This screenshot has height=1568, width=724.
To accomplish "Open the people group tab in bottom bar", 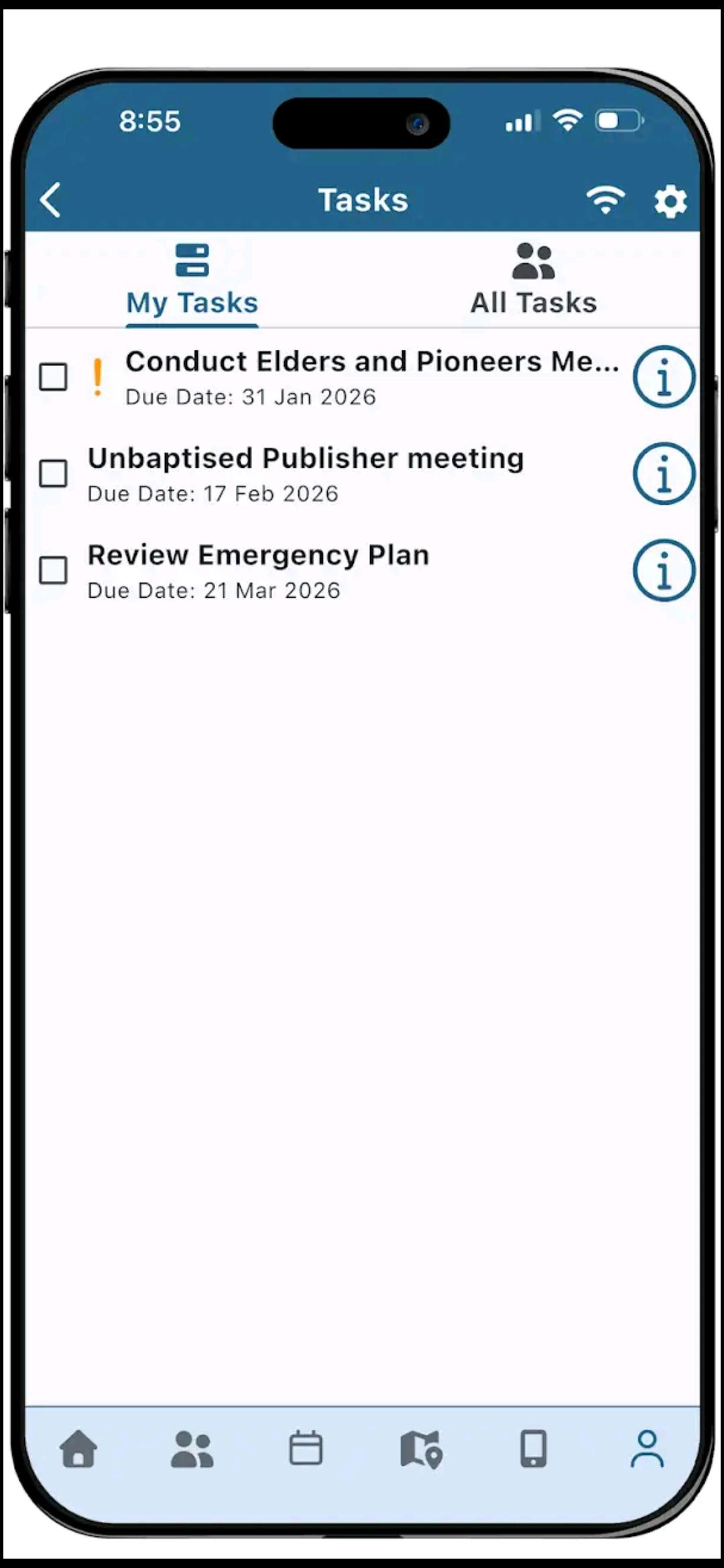I will coord(192,1449).
